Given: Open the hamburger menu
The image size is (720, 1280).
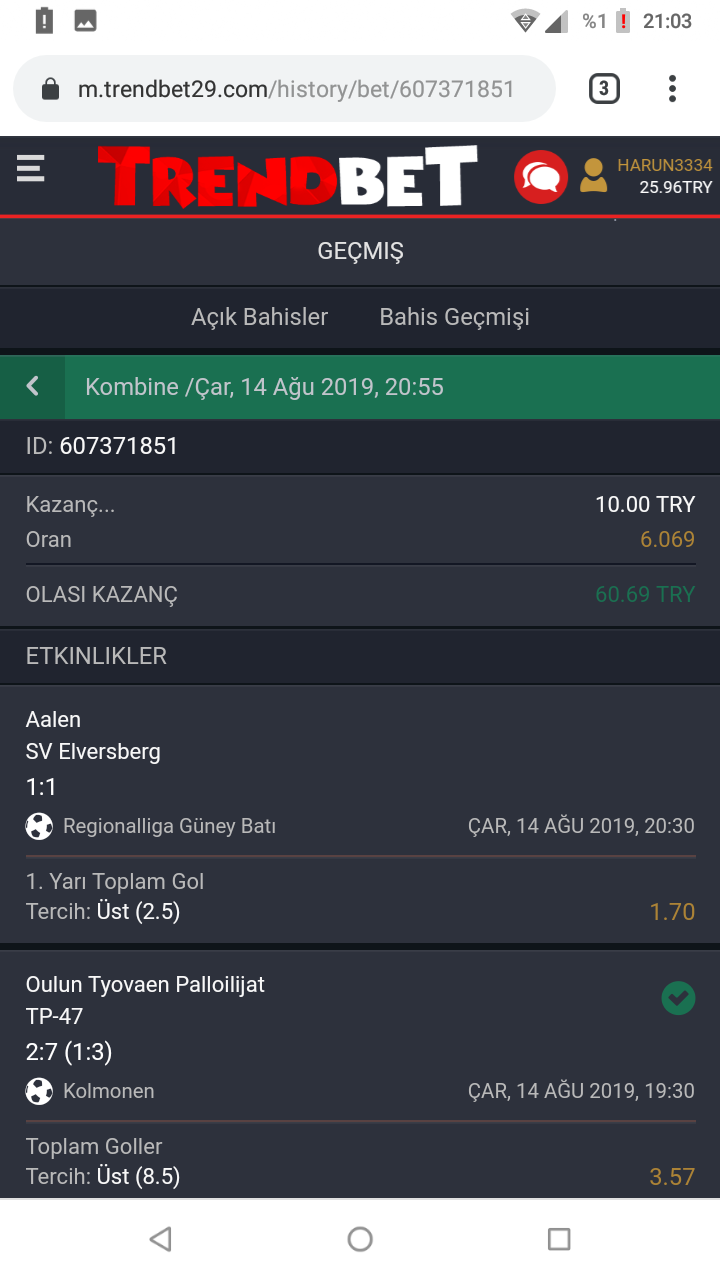Looking at the screenshot, I should 31,168.
